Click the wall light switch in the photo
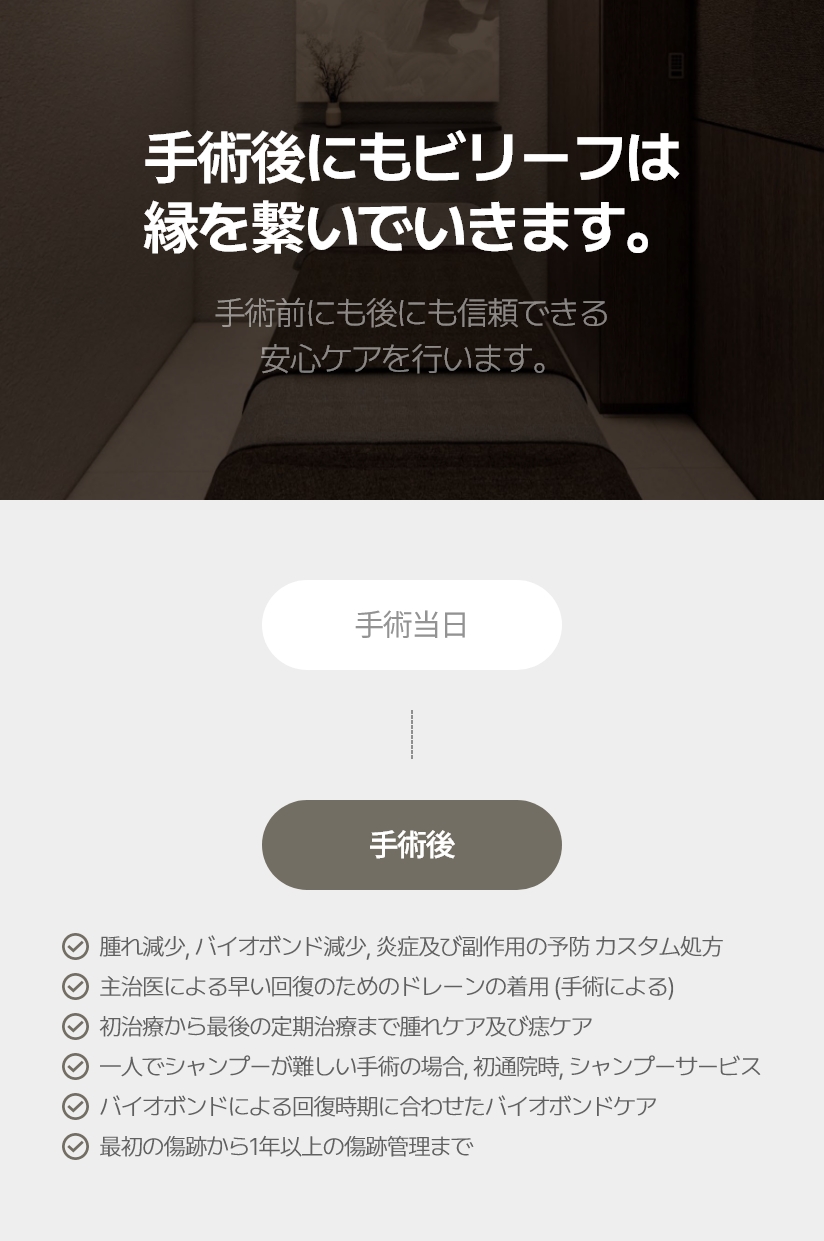Viewport: 824px width, 1241px height. click(676, 65)
